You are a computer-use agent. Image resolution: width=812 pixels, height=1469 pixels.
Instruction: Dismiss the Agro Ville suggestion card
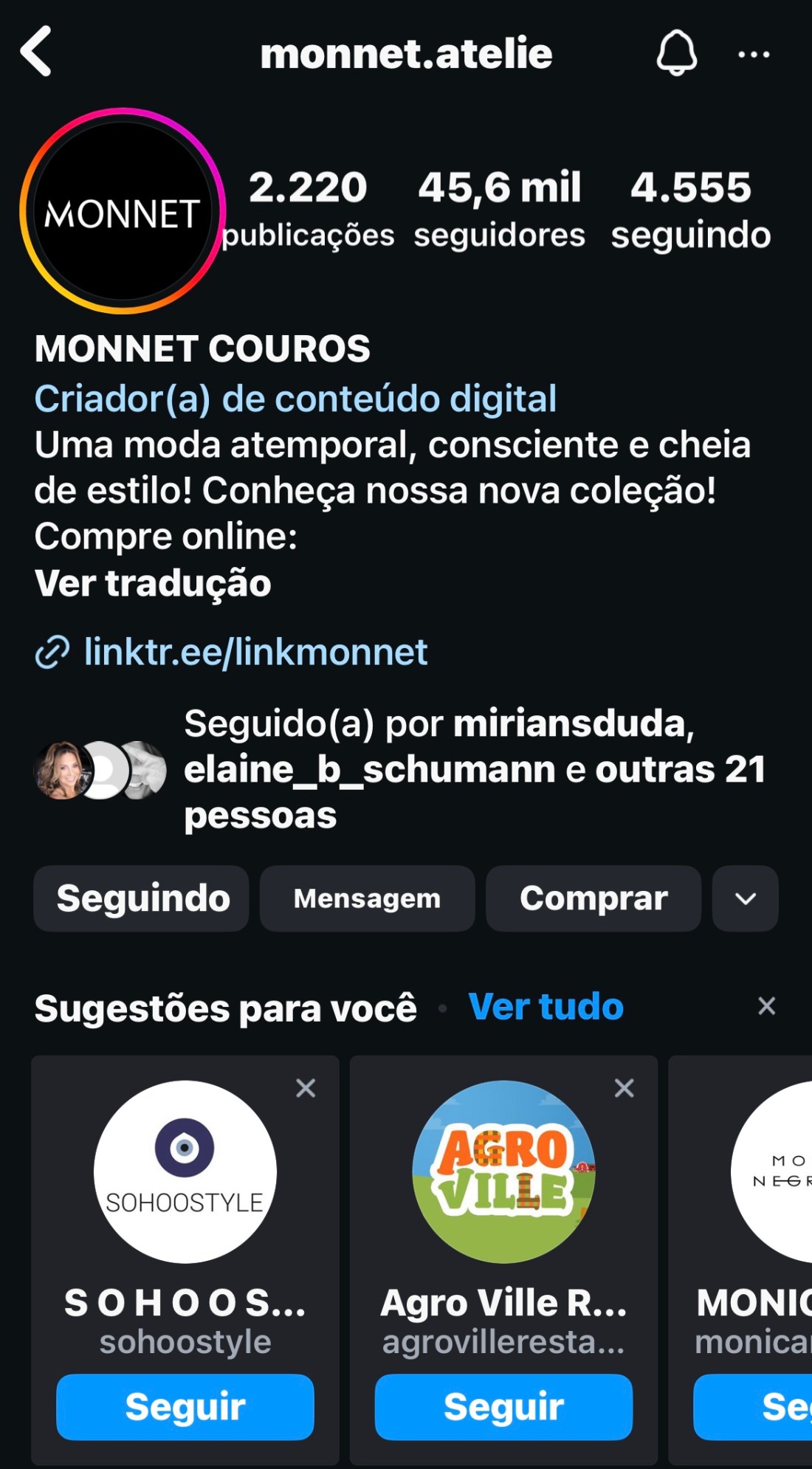[625, 1088]
